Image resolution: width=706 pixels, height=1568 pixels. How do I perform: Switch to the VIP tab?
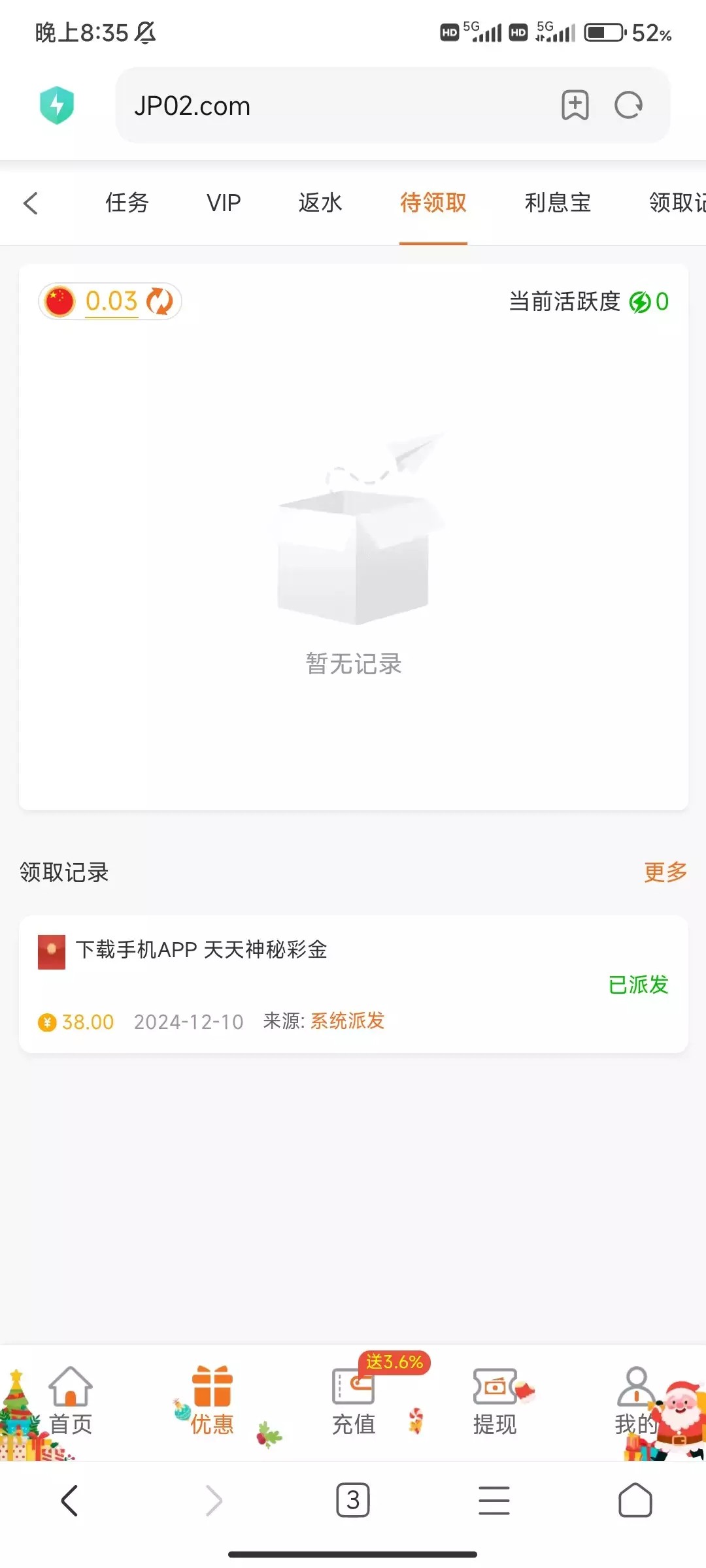coord(223,203)
